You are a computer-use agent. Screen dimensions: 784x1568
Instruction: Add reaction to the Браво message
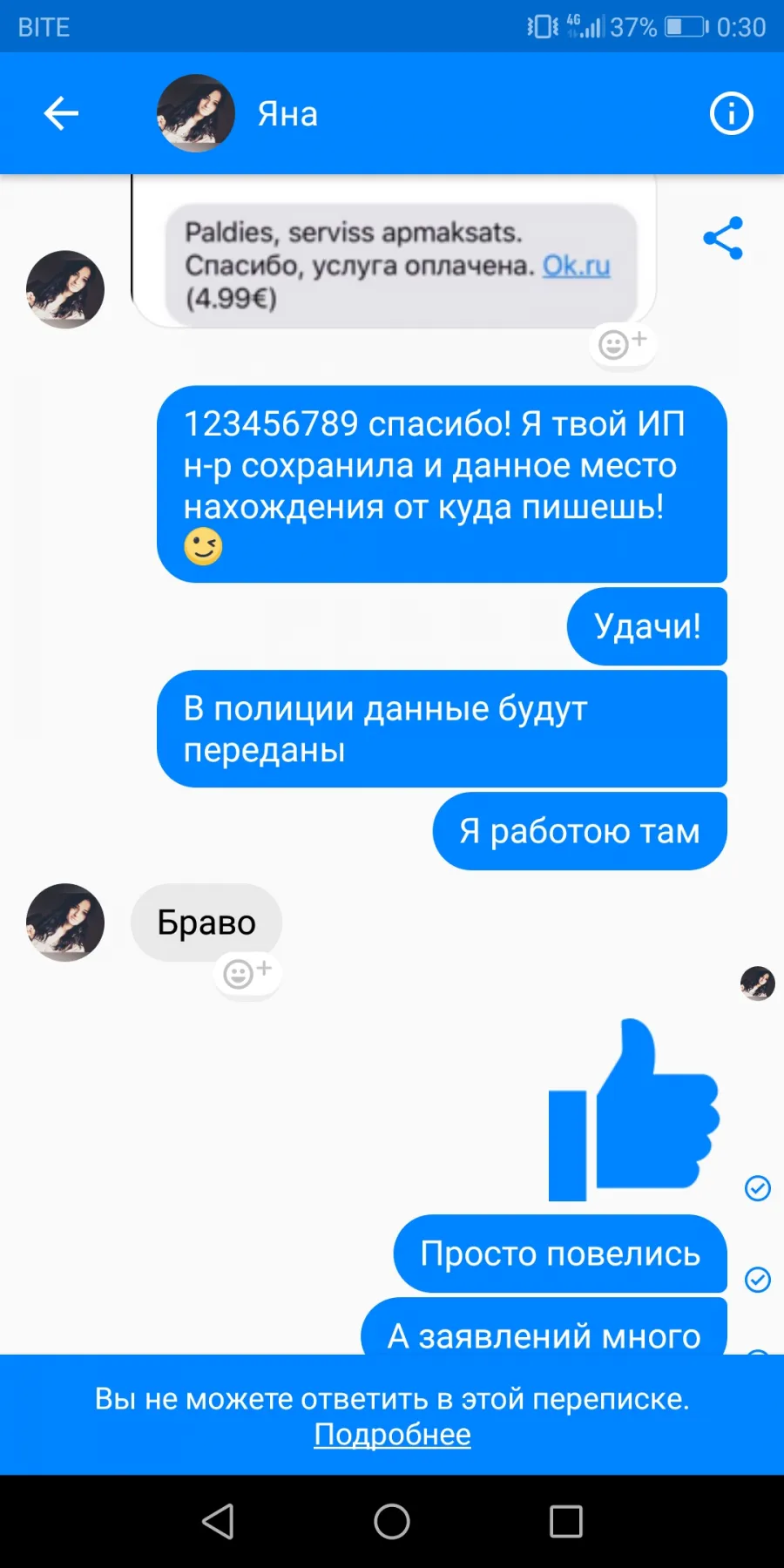pos(247,974)
